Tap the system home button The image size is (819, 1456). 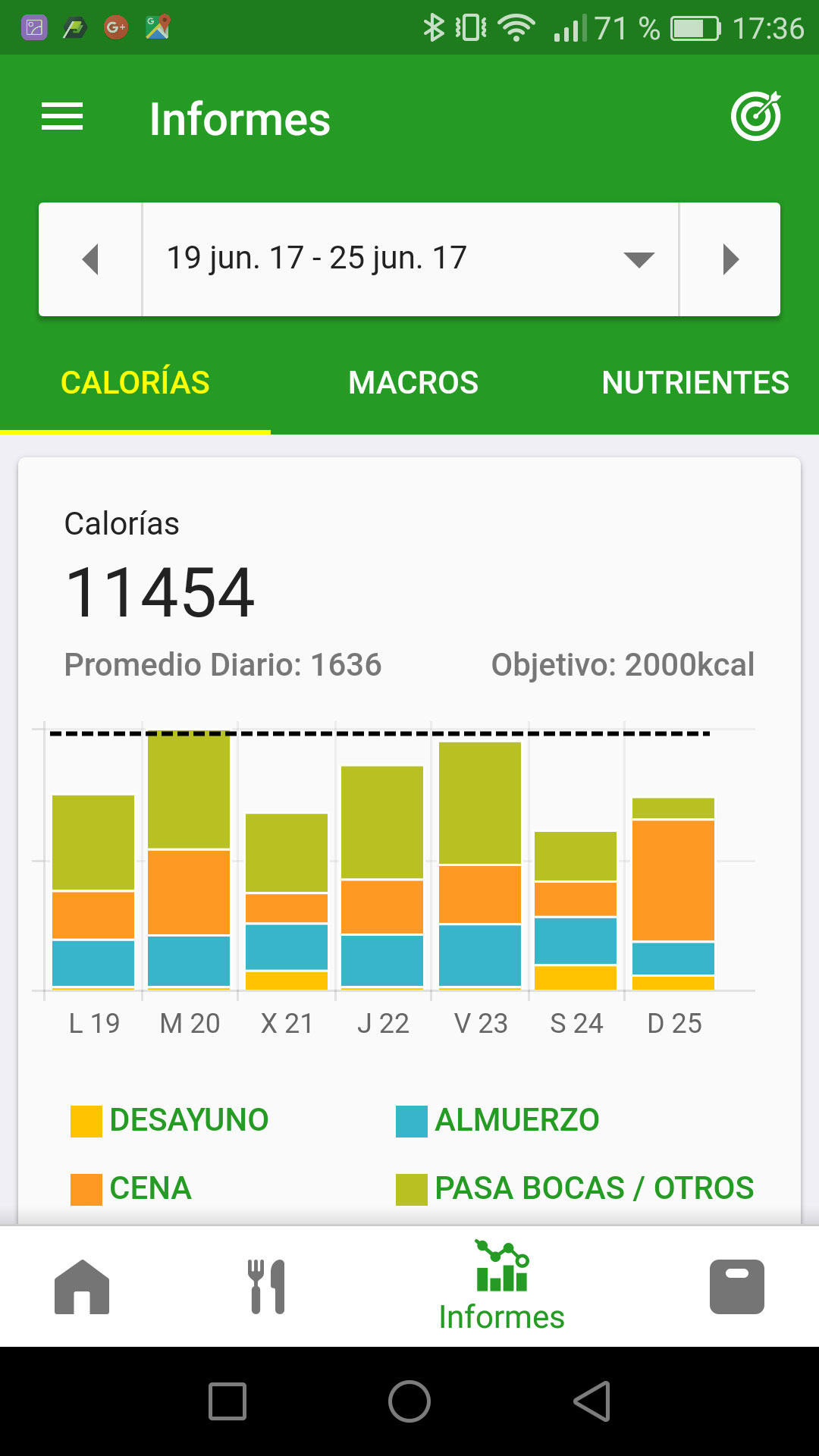(409, 1401)
